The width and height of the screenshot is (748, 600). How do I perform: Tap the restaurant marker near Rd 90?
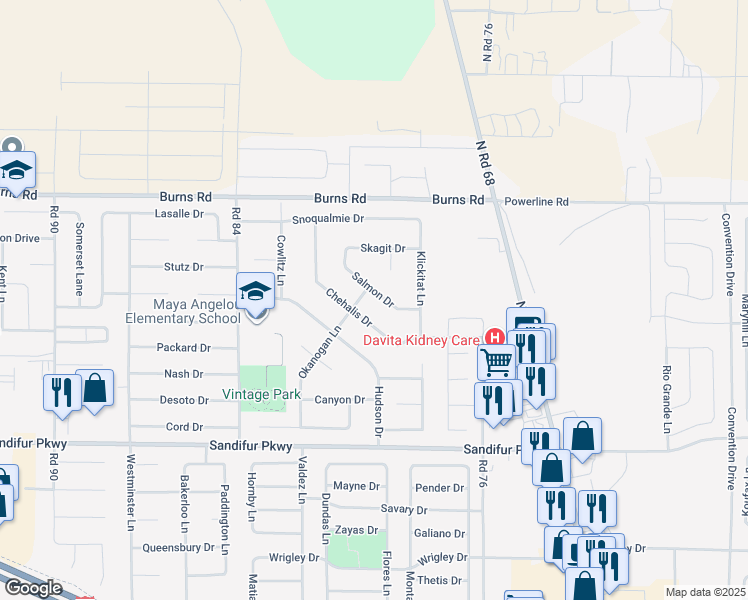(x=61, y=391)
